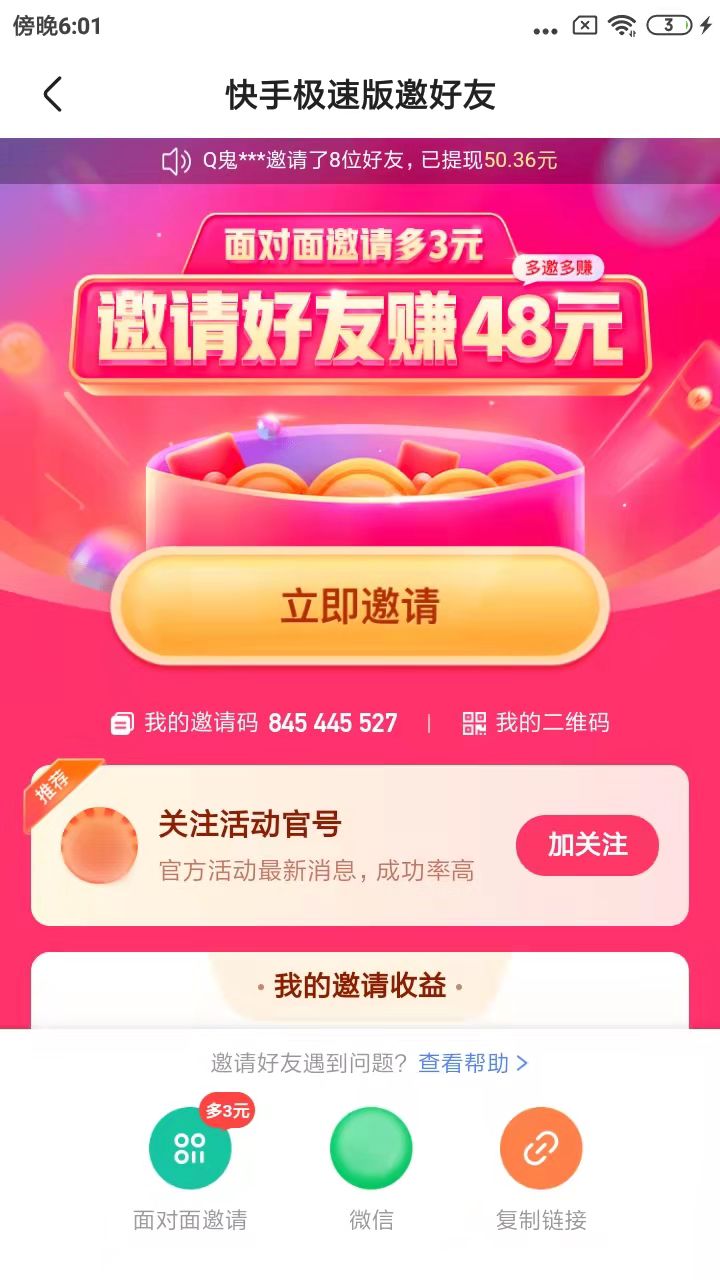
Task: Tap the 面对面邀请 face-to-face invite icon
Action: pos(190,1150)
